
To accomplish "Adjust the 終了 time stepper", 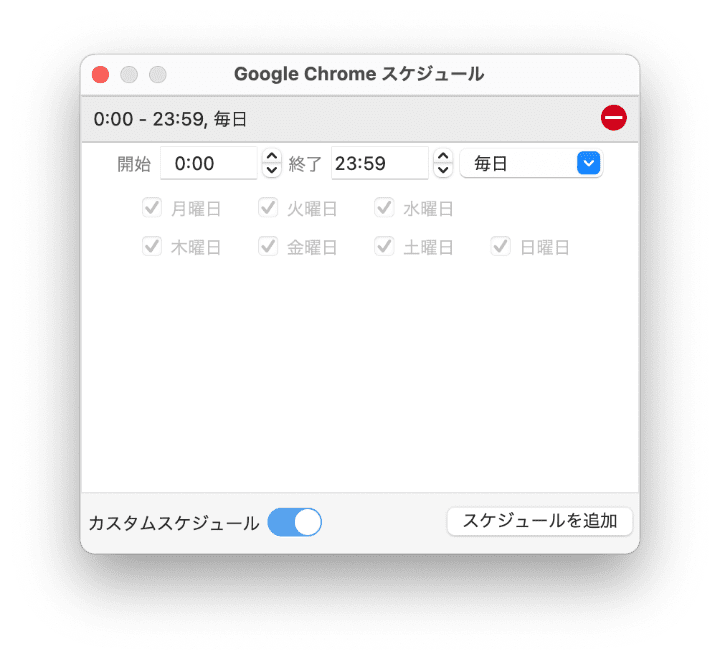I will coord(443,163).
